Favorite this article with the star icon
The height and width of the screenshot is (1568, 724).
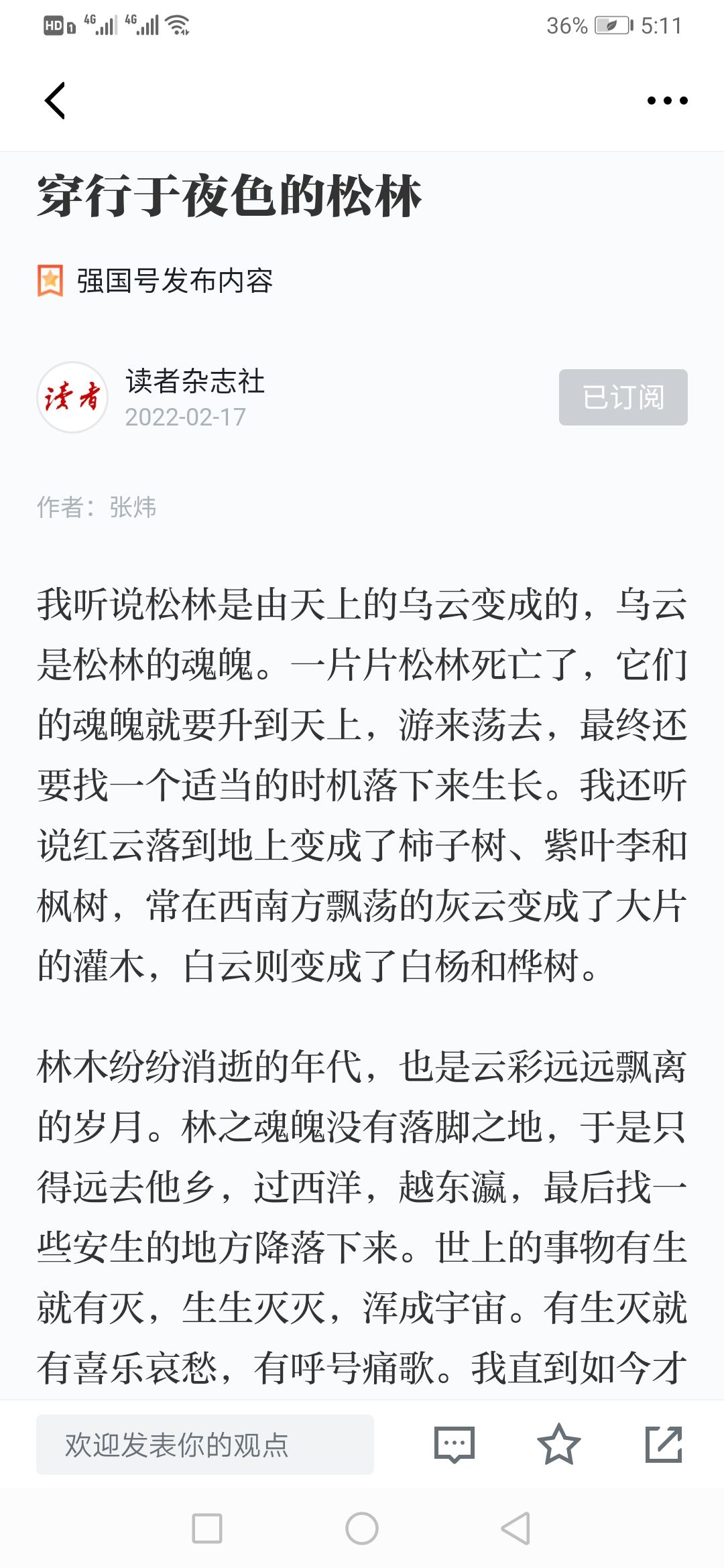tap(558, 1444)
